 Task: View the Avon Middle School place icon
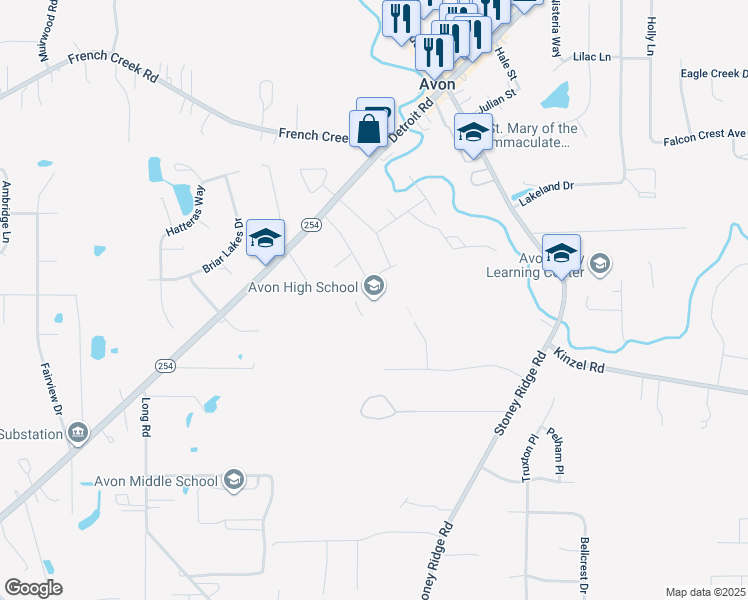click(234, 481)
